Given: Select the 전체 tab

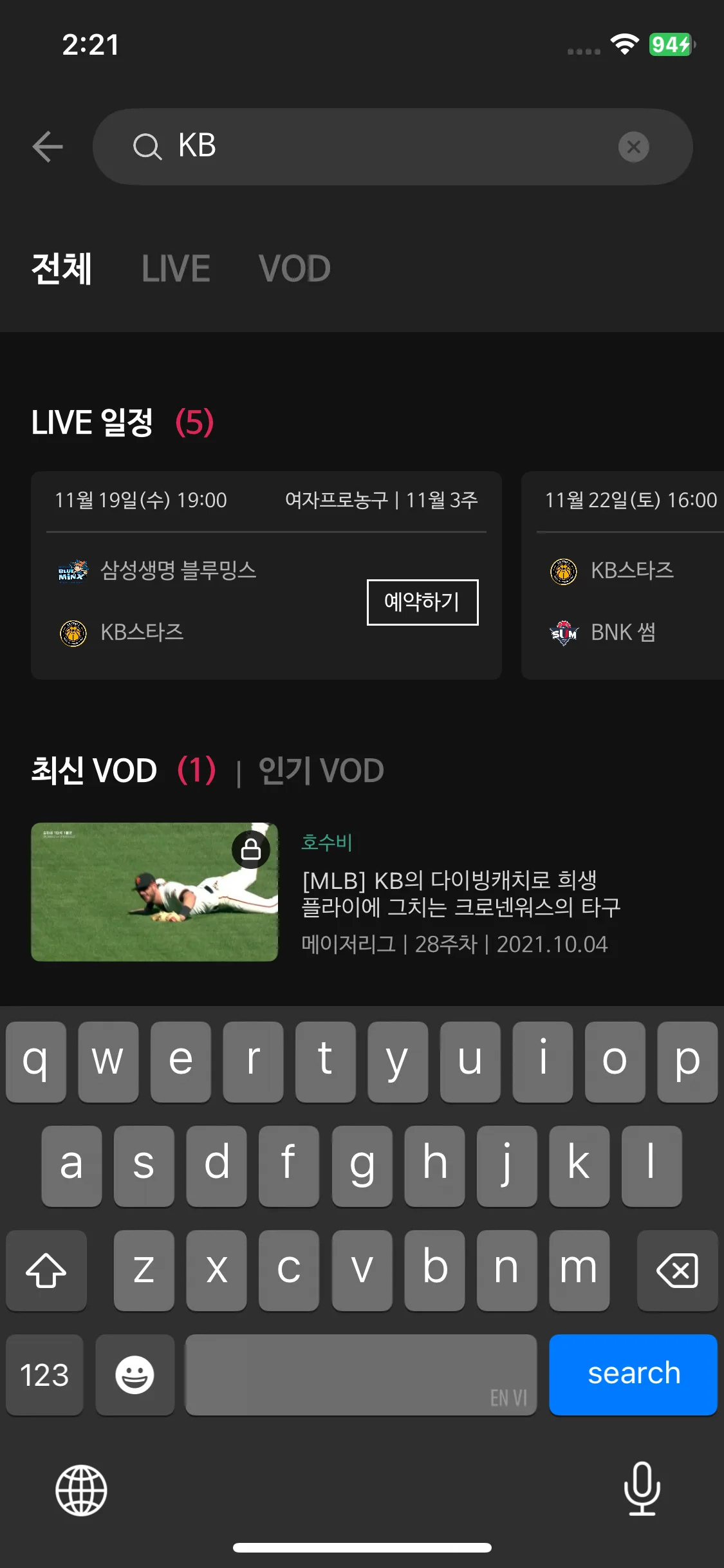Looking at the screenshot, I should (62, 268).
